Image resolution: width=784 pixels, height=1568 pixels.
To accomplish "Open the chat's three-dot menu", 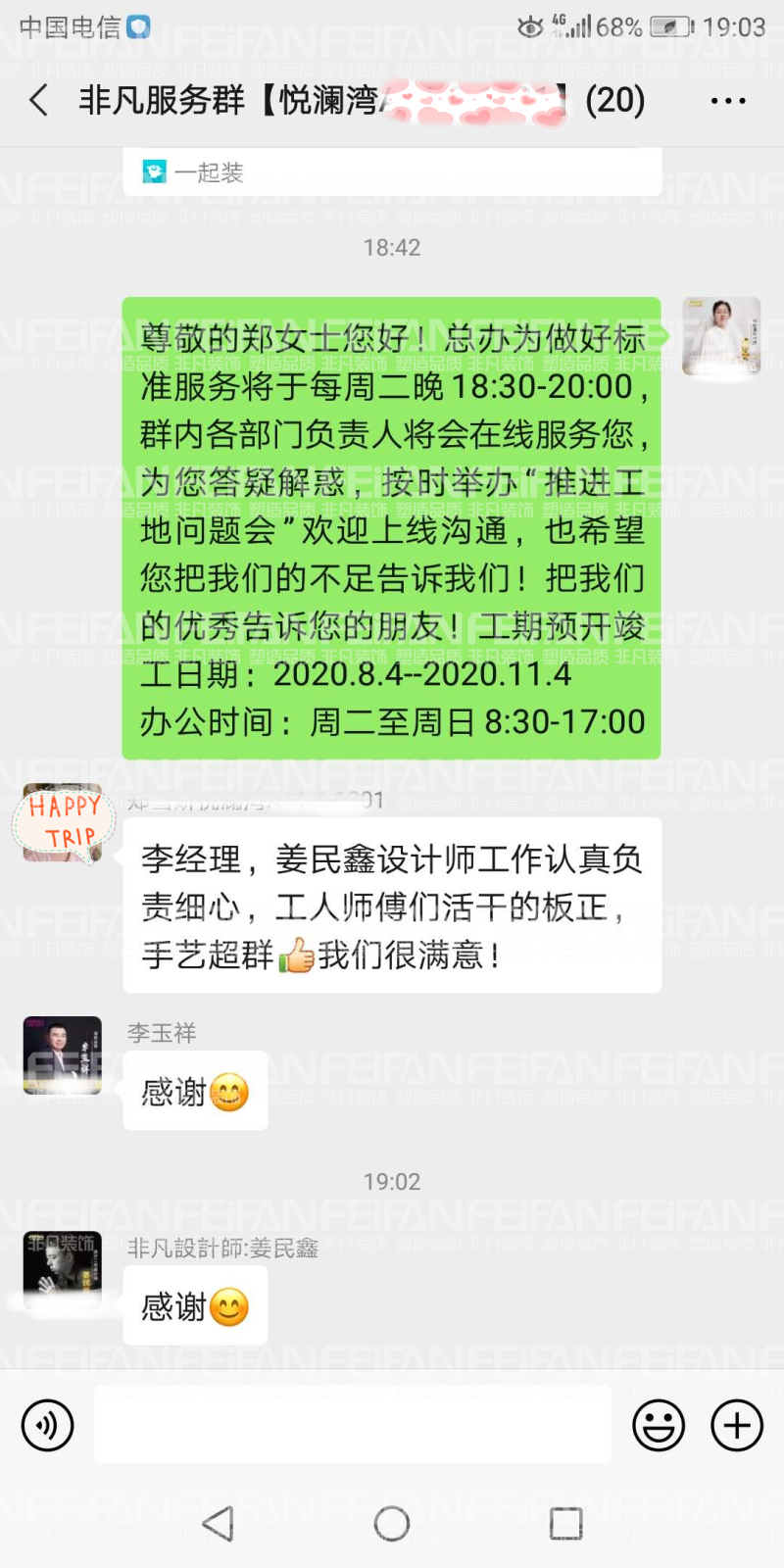I will pos(727,101).
